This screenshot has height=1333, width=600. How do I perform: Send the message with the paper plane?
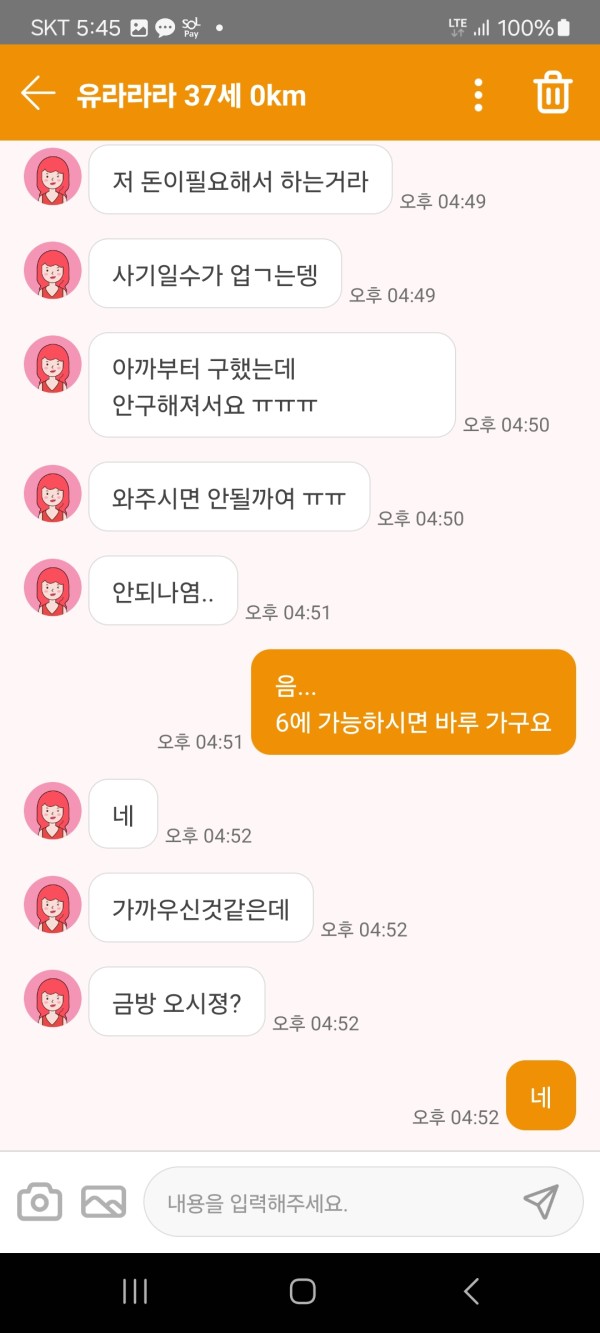pyautogui.click(x=541, y=1201)
